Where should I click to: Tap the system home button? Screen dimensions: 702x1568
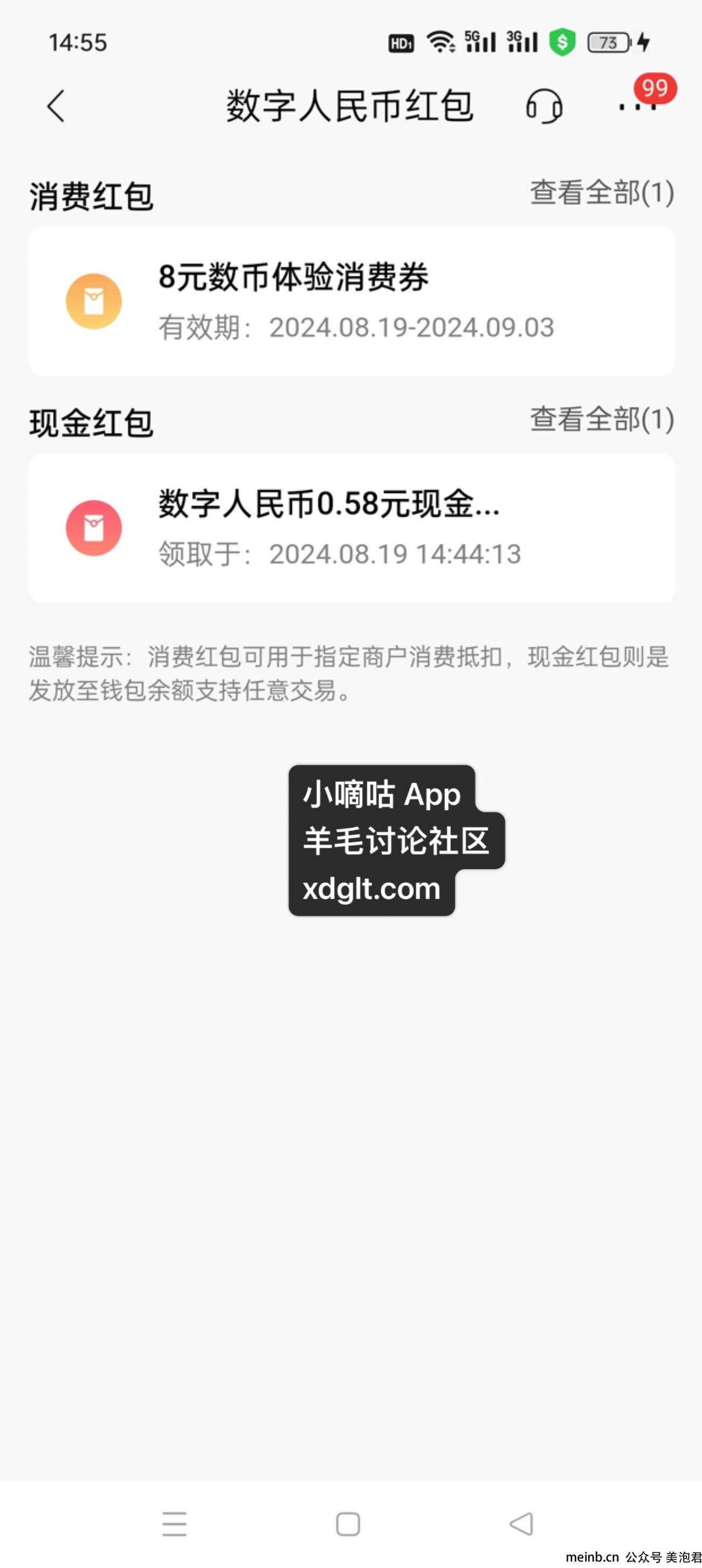pyautogui.click(x=348, y=1524)
